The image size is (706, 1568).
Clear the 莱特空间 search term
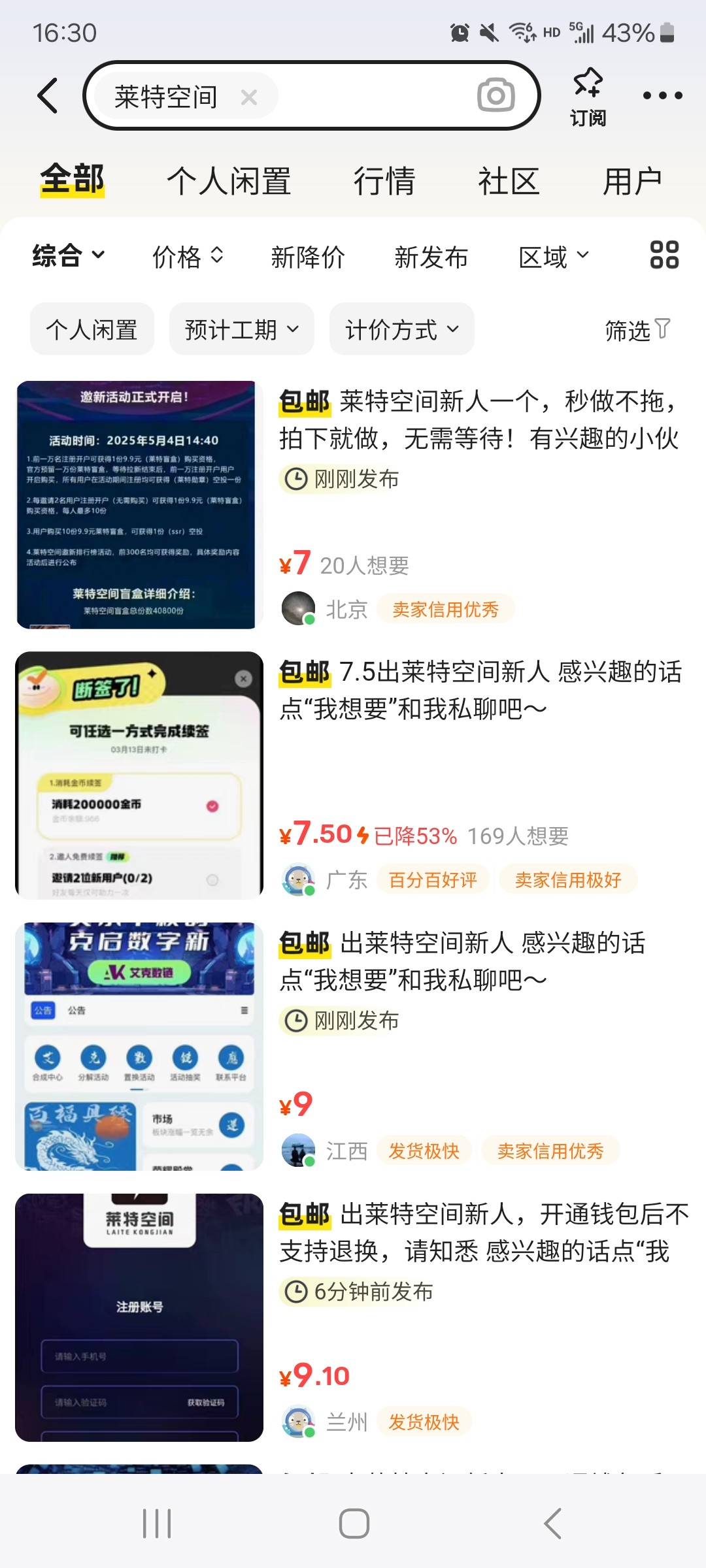point(249,97)
